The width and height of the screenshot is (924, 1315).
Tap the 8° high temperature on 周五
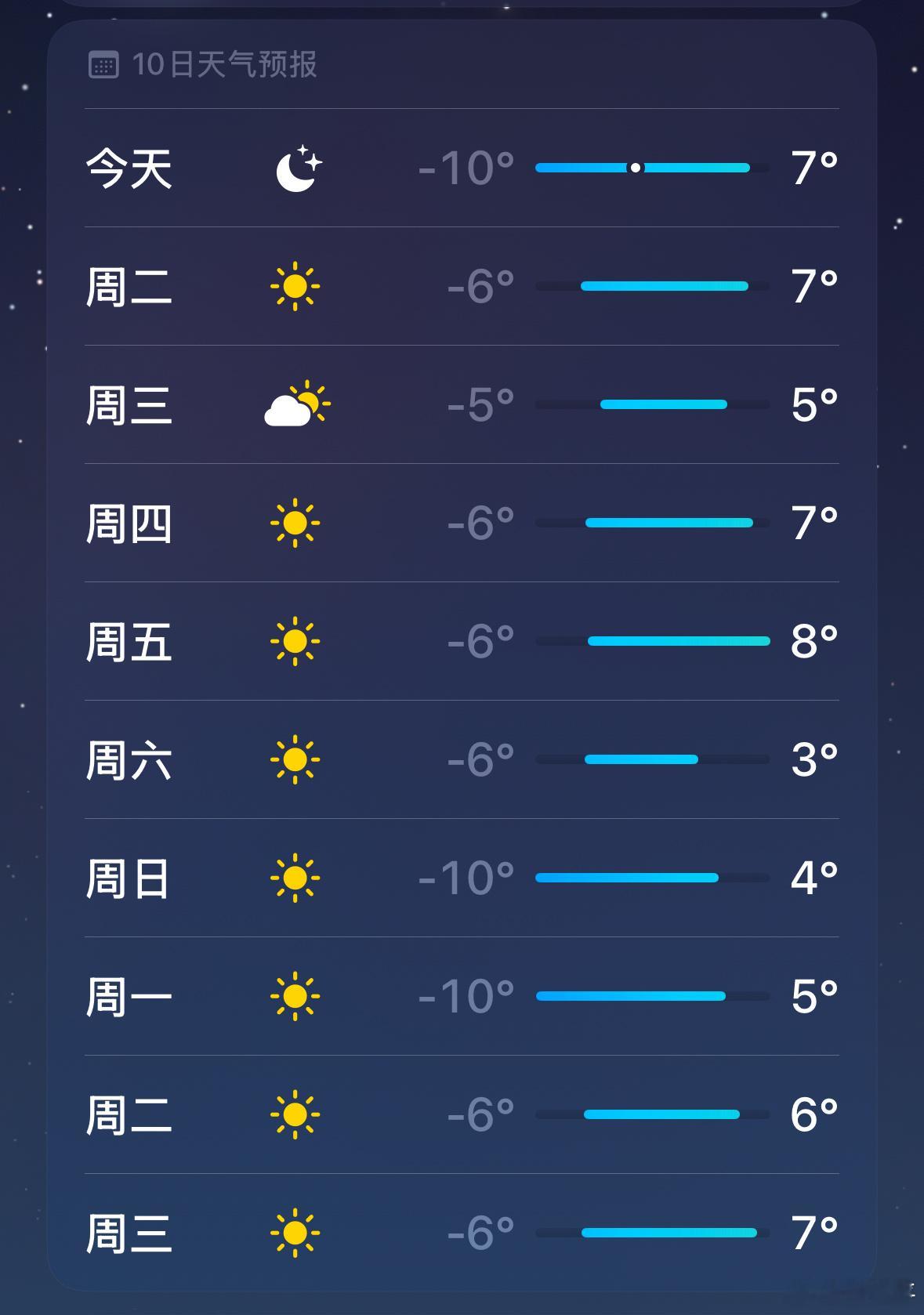[x=813, y=640]
